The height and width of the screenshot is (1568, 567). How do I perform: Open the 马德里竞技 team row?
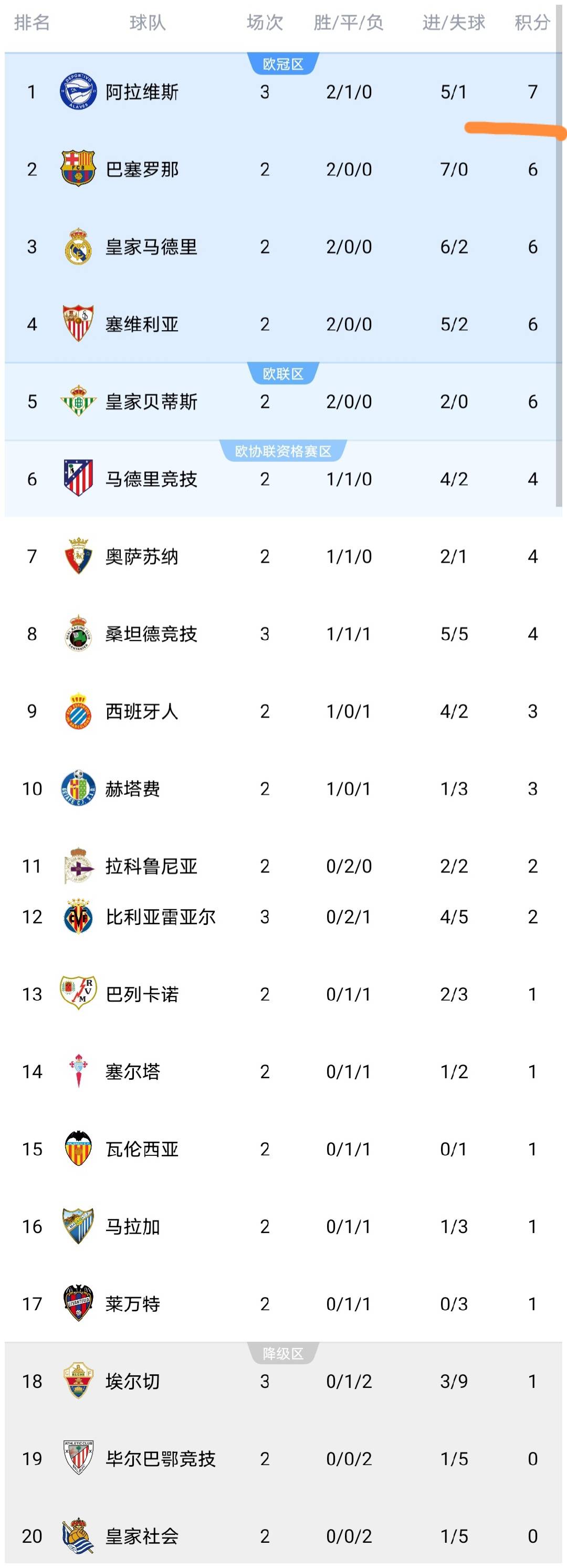pyautogui.click(x=283, y=479)
